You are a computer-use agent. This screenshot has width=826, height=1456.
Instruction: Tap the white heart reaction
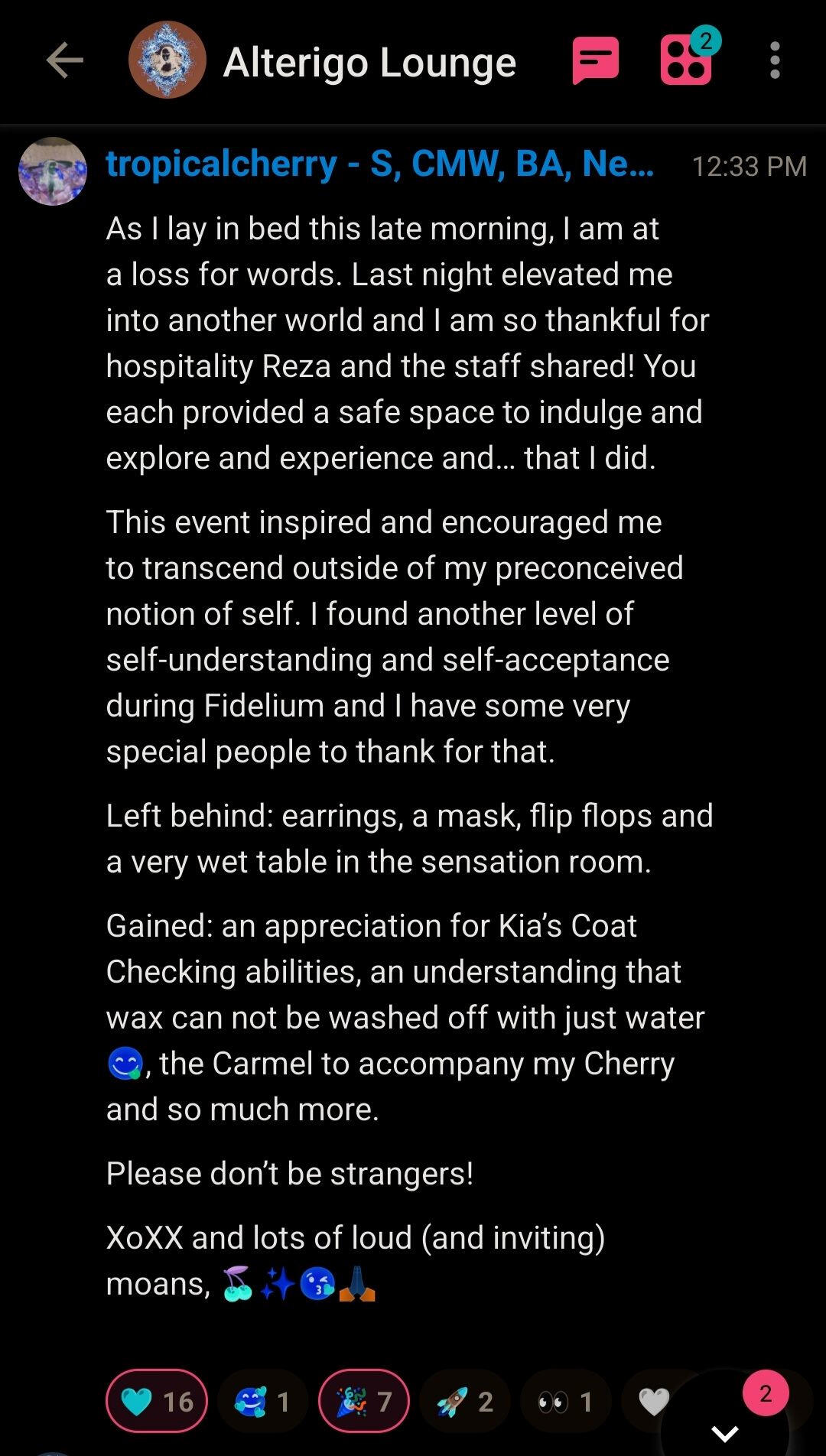pos(654,1402)
